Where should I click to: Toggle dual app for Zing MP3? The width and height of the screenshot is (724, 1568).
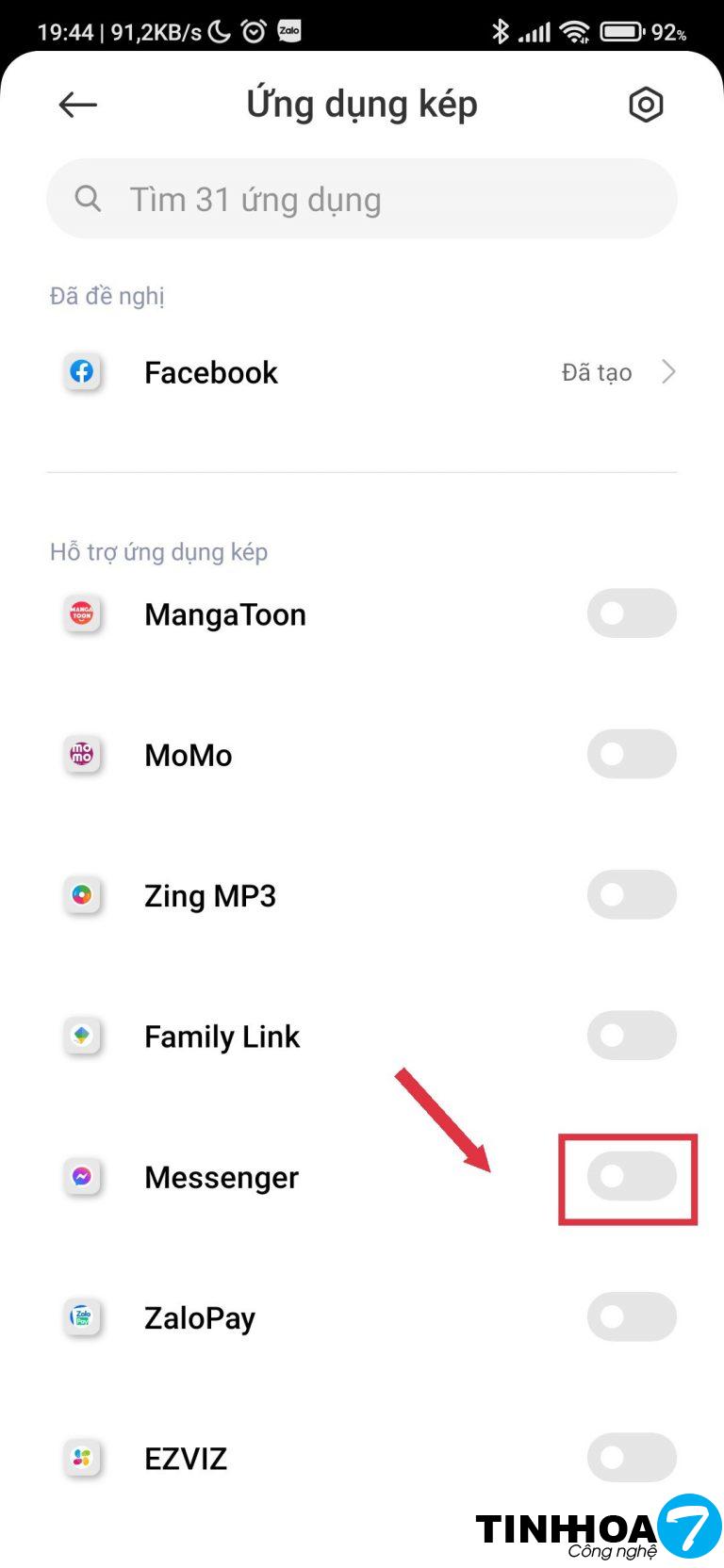coord(631,894)
